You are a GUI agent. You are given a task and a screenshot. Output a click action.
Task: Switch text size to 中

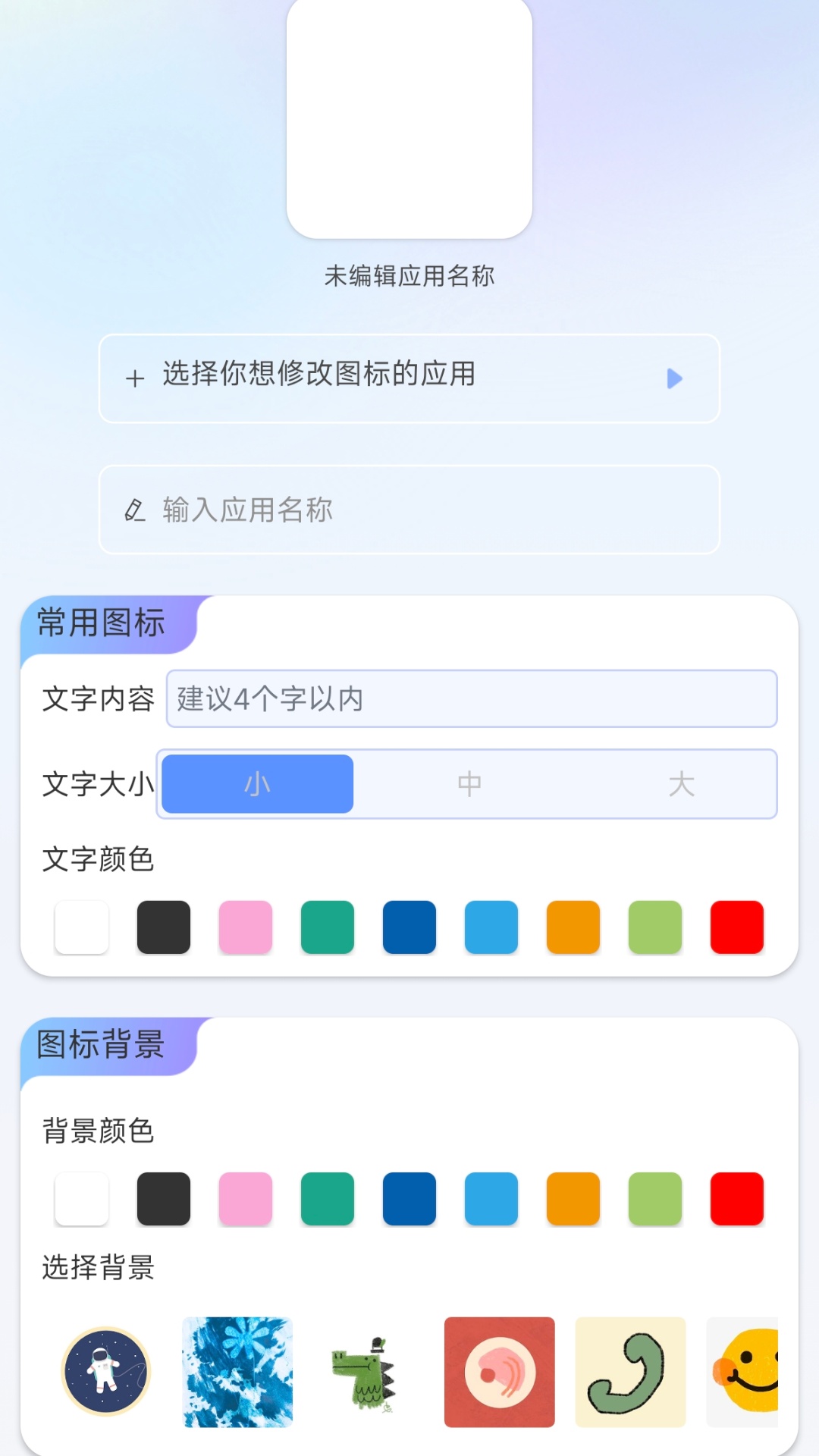469,784
